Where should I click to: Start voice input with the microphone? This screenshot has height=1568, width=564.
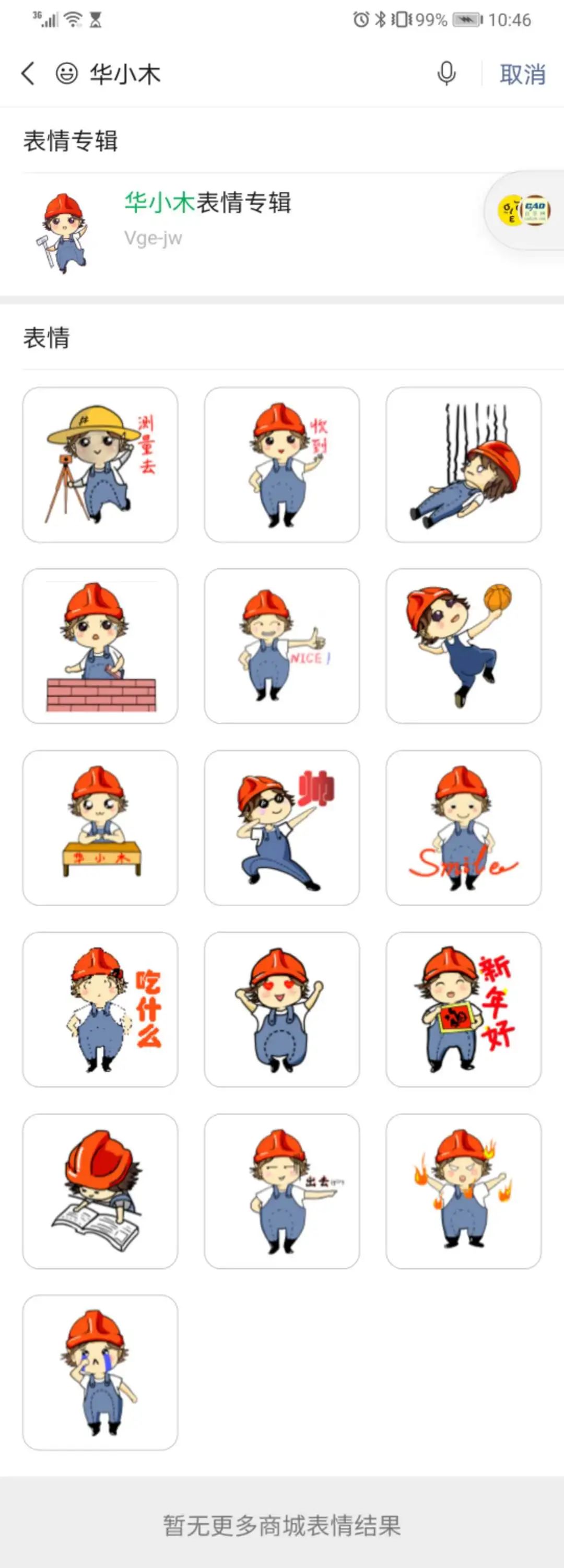(446, 74)
